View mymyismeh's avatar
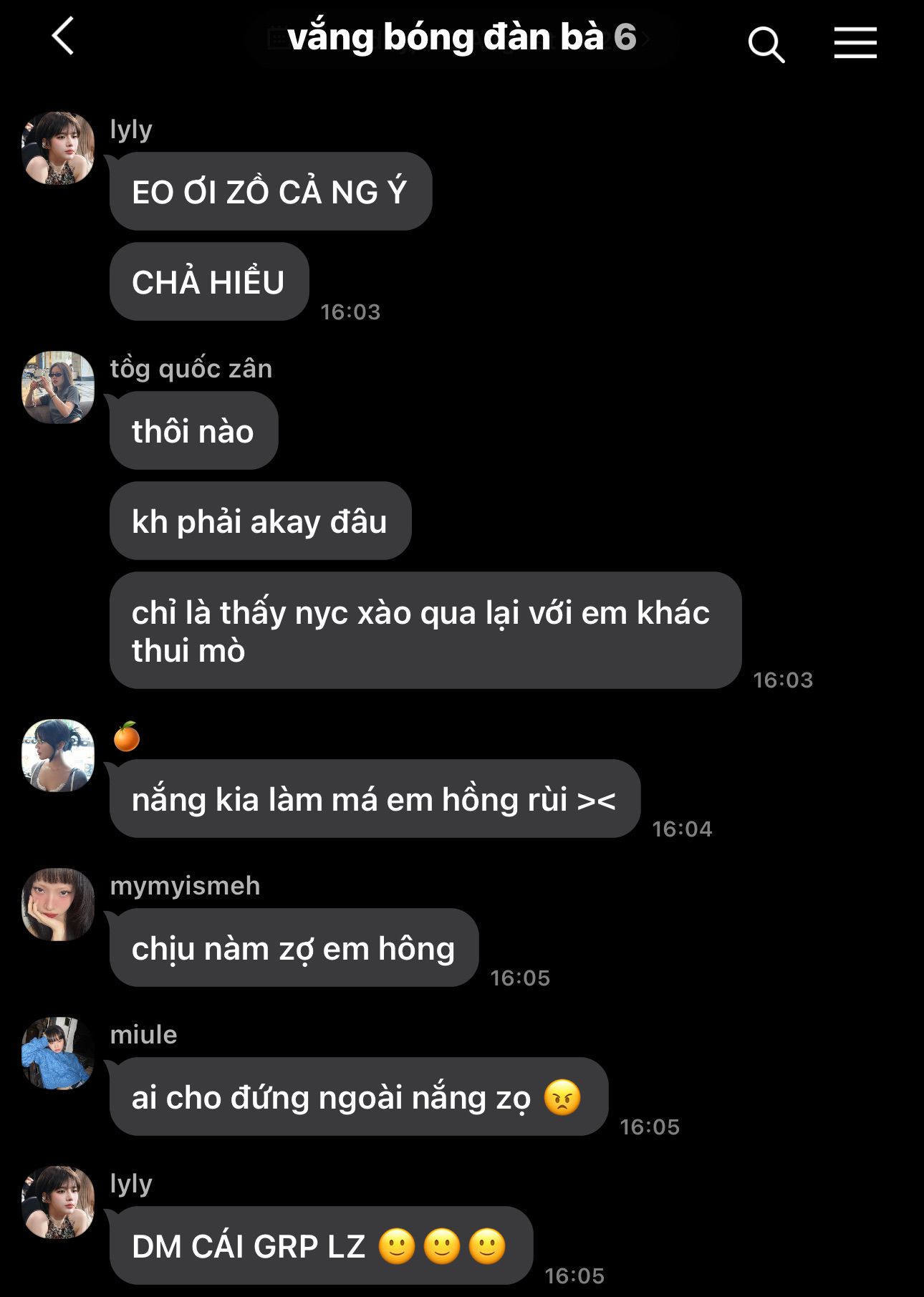Image resolution: width=924 pixels, height=1297 pixels. (58, 905)
